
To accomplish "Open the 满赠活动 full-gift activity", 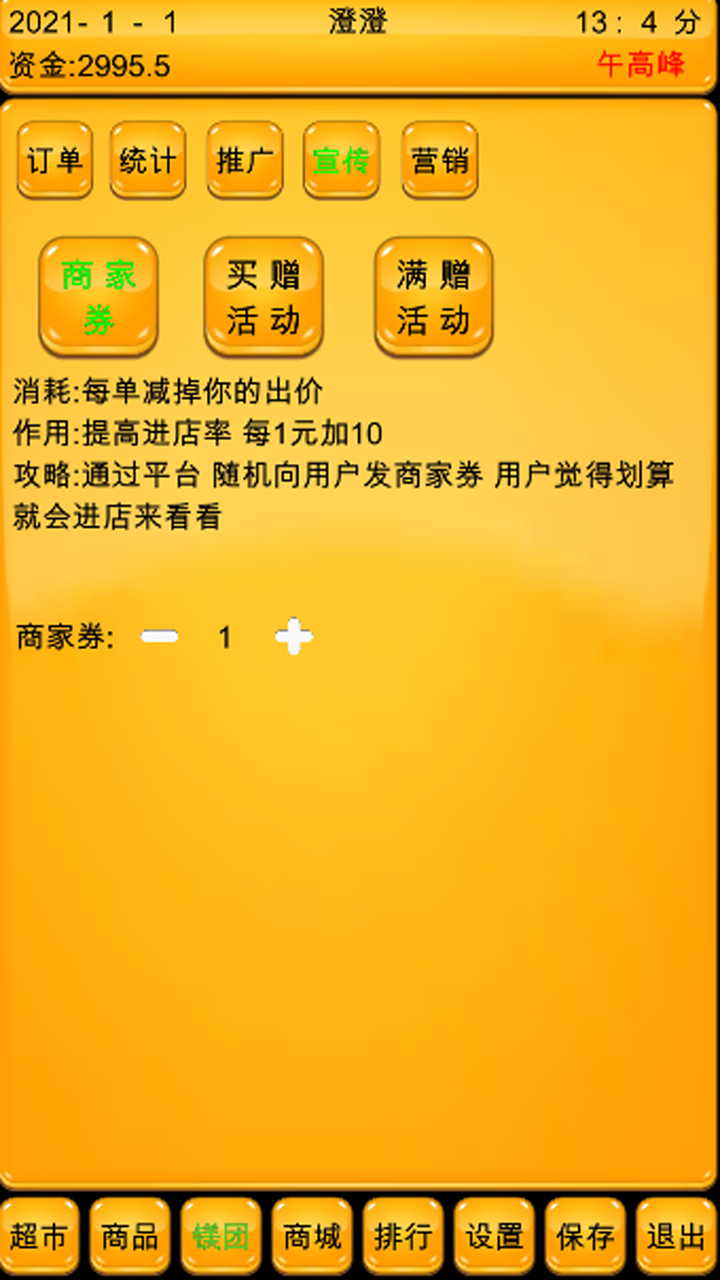I will point(431,296).
